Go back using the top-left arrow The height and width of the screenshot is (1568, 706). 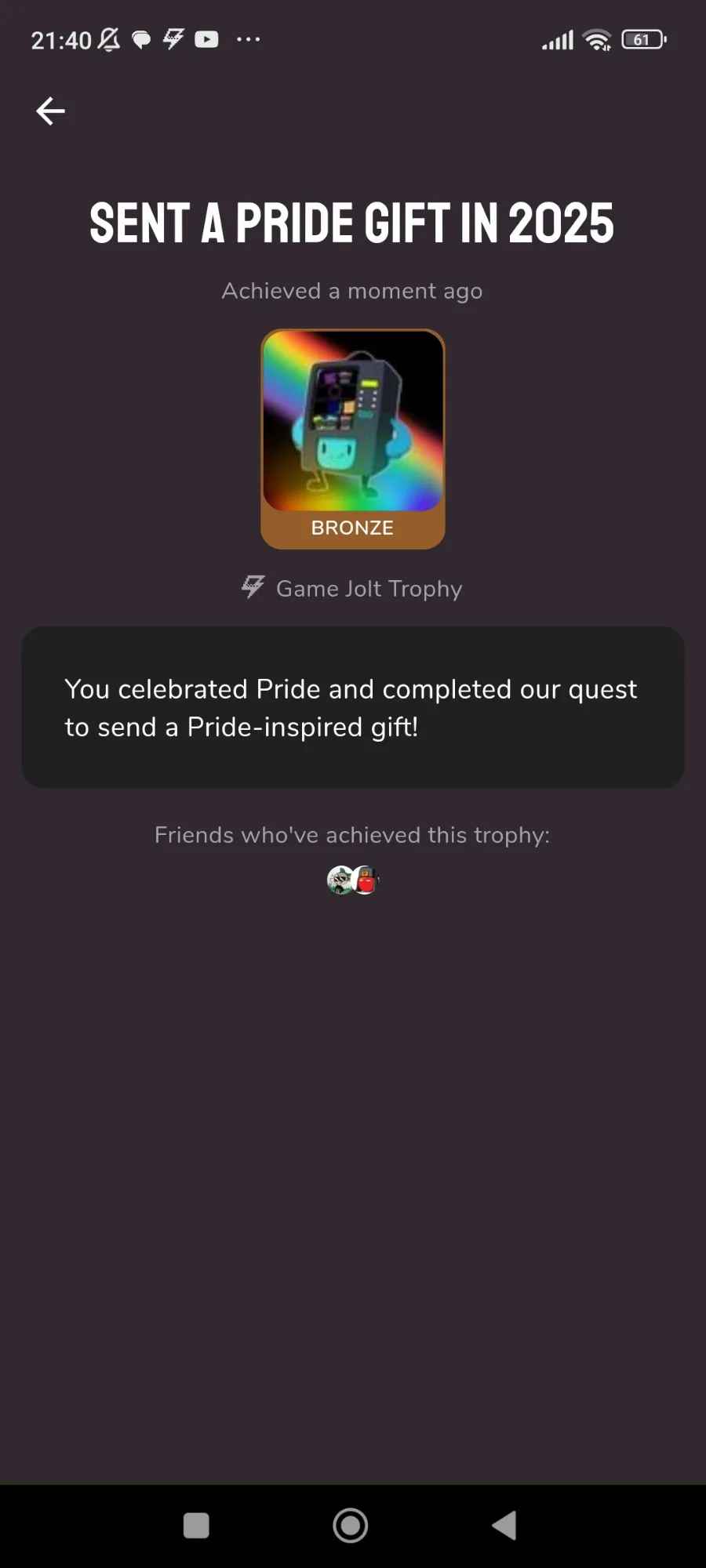[x=50, y=111]
